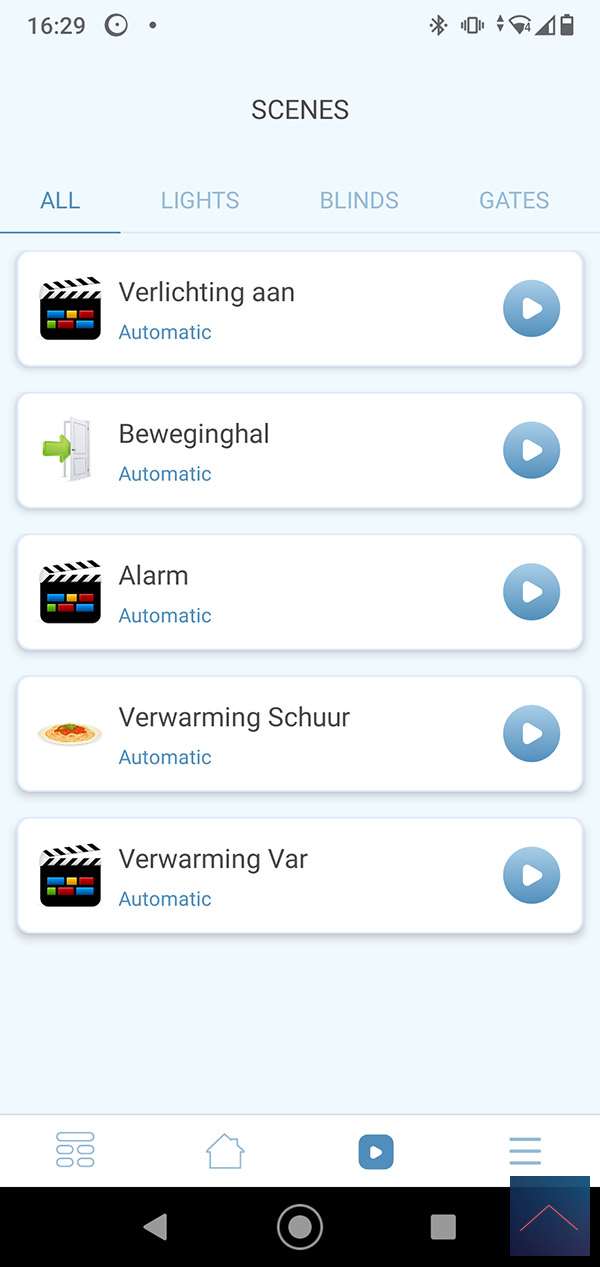This screenshot has height=1267, width=600.
Task: Open the system recent apps view
Action: (x=443, y=1227)
